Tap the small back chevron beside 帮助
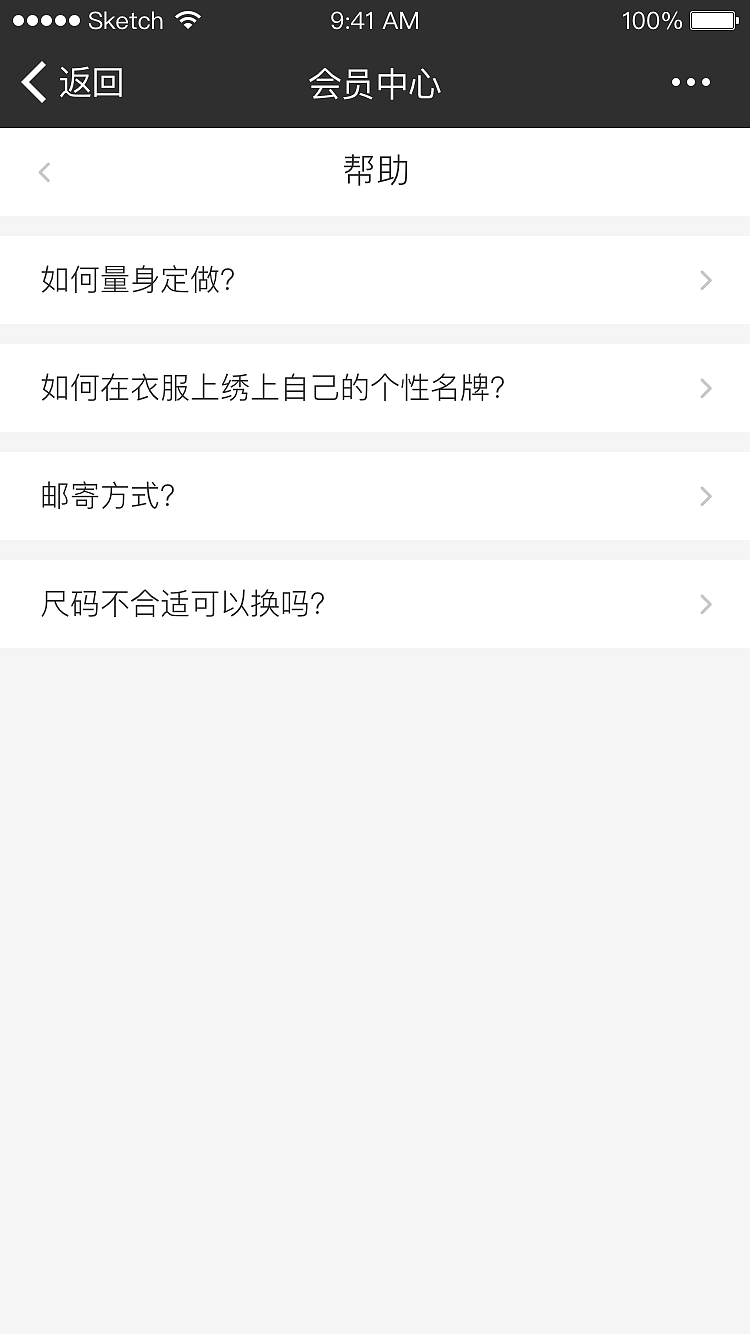 44,171
